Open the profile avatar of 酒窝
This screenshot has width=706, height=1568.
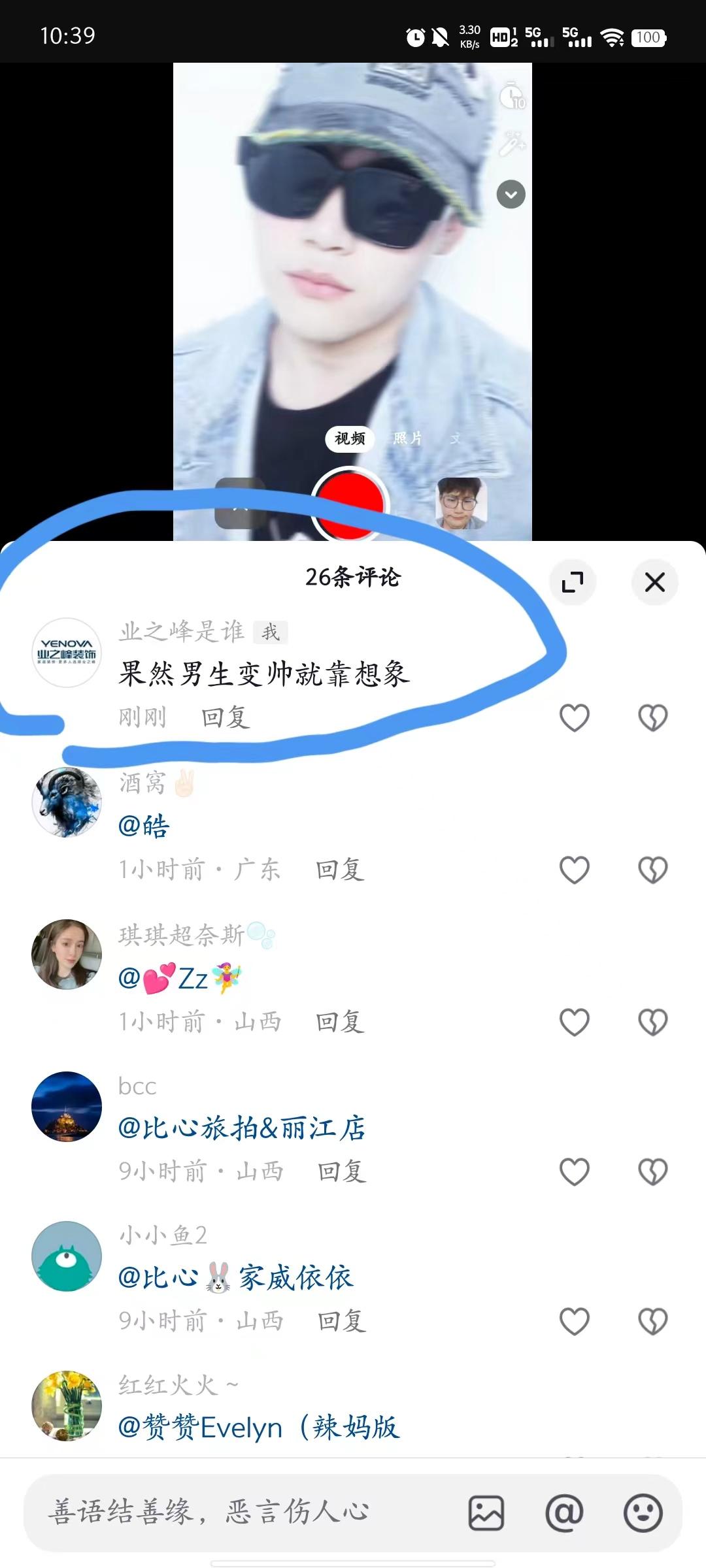[67, 802]
